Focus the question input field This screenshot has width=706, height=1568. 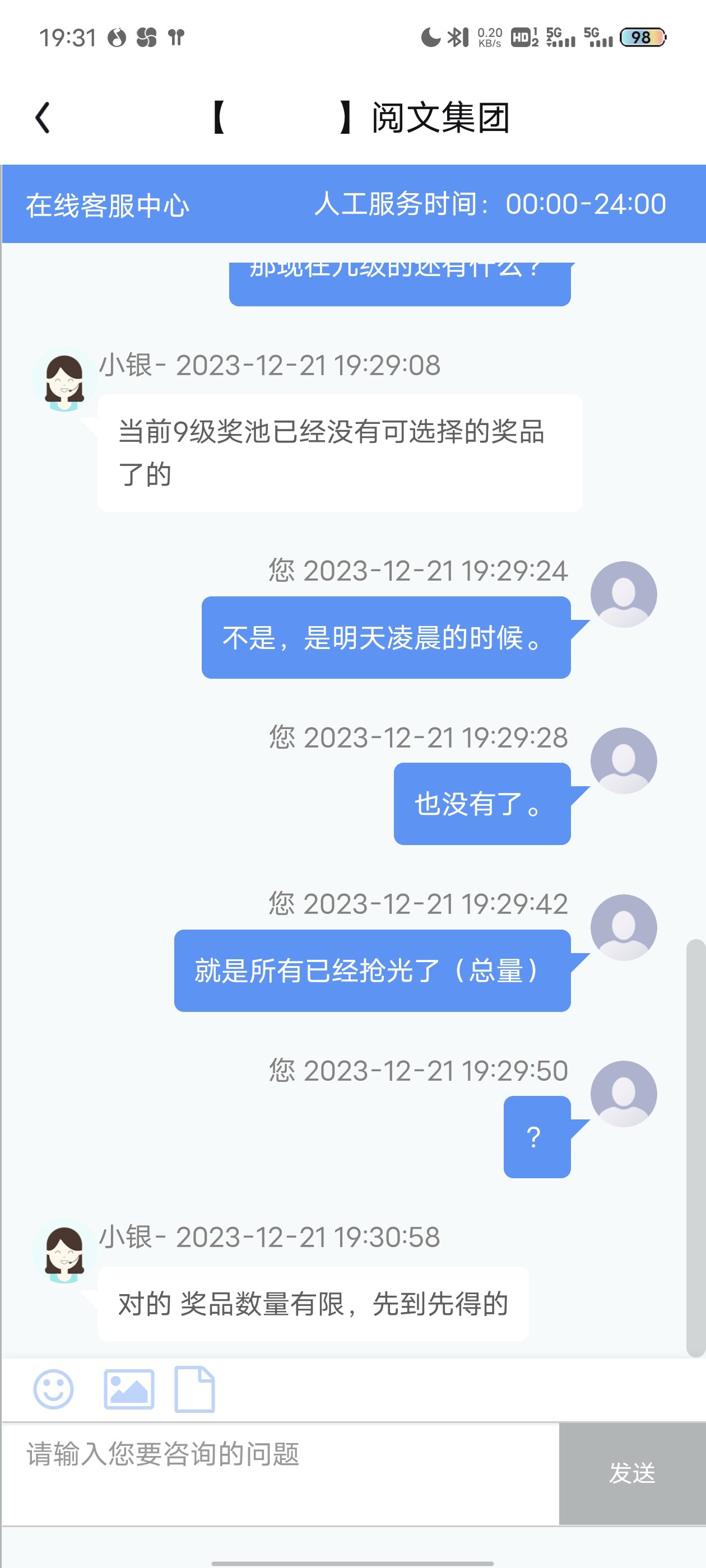tap(280, 1474)
